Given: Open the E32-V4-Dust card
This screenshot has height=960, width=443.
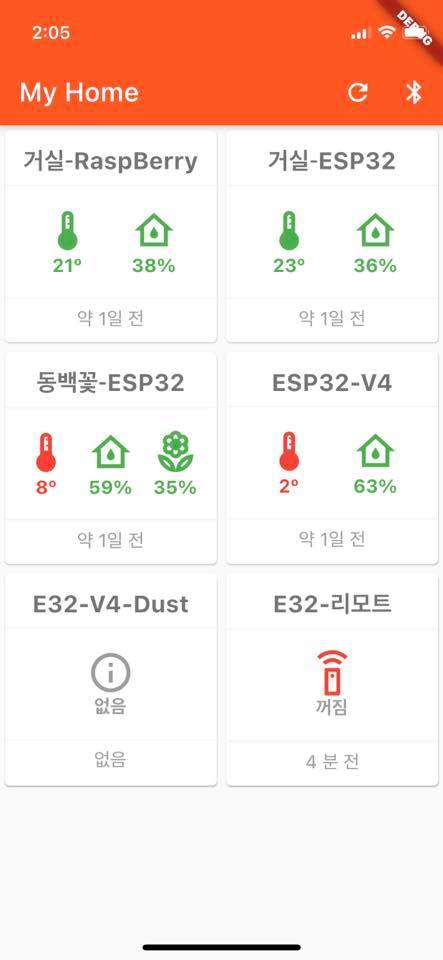Looking at the screenshot, I should point(111,680).
